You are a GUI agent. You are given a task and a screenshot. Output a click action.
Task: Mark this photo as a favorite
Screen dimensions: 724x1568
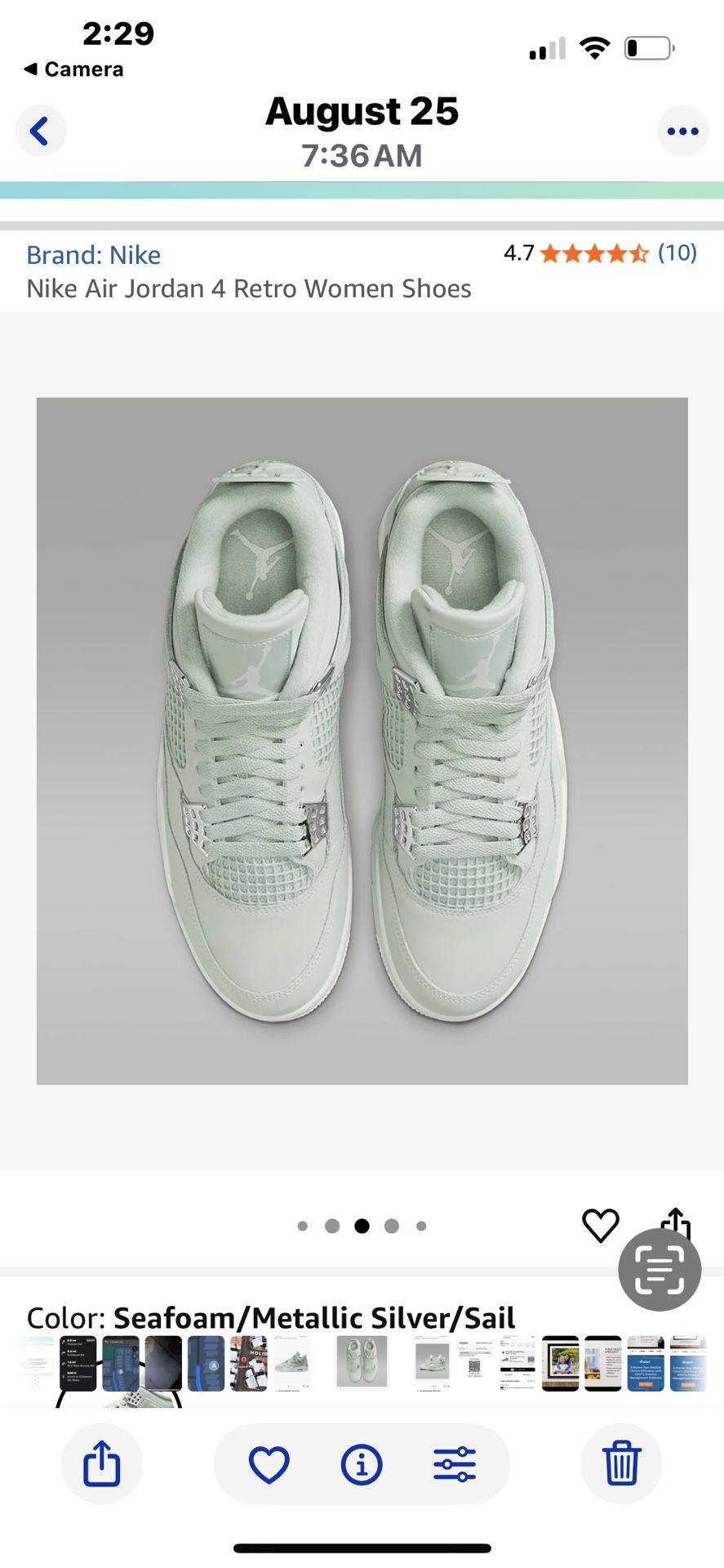coord(269,1464)
